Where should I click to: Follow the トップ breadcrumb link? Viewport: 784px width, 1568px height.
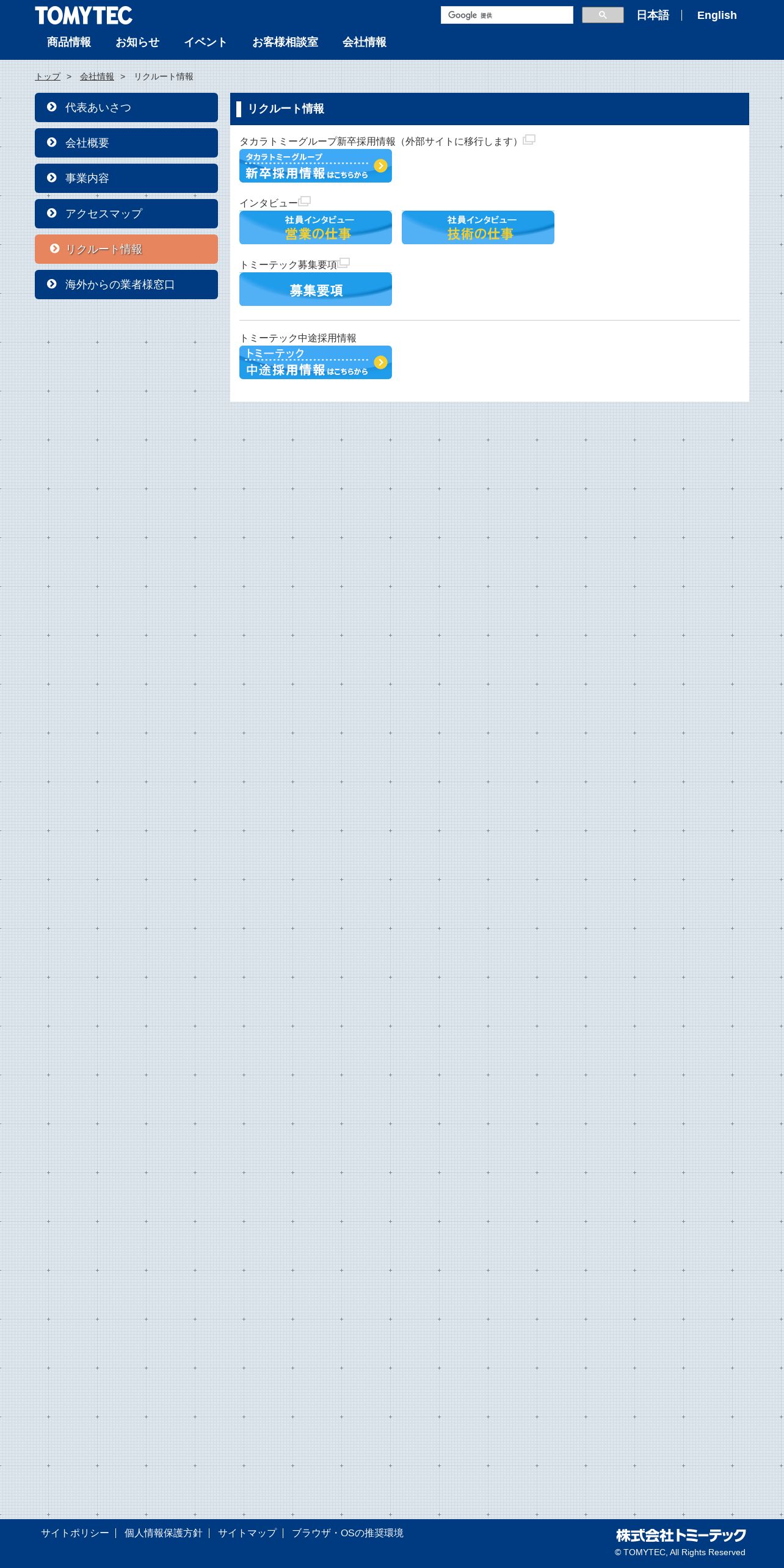[48, 76]
